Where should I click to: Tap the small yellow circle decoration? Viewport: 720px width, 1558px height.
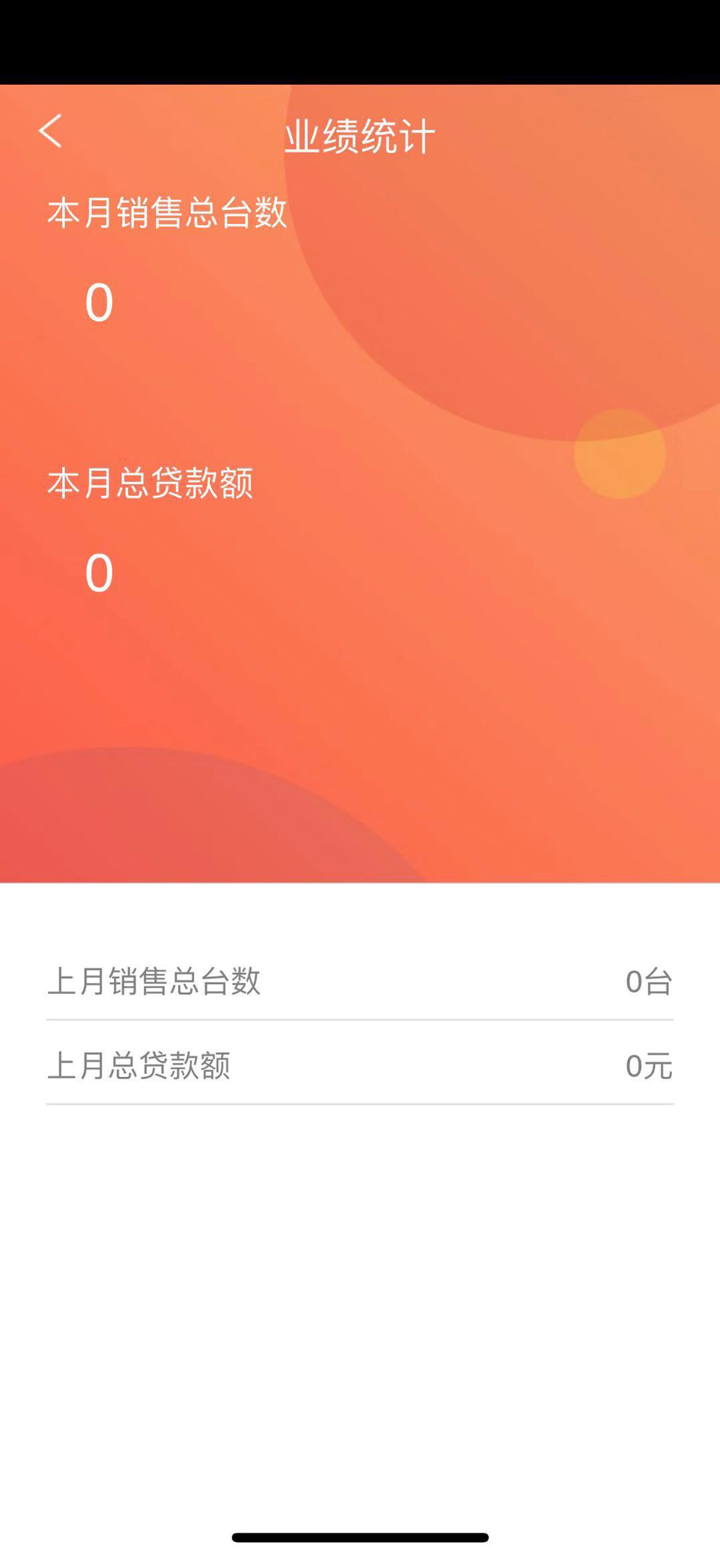[x=618, y=453]
